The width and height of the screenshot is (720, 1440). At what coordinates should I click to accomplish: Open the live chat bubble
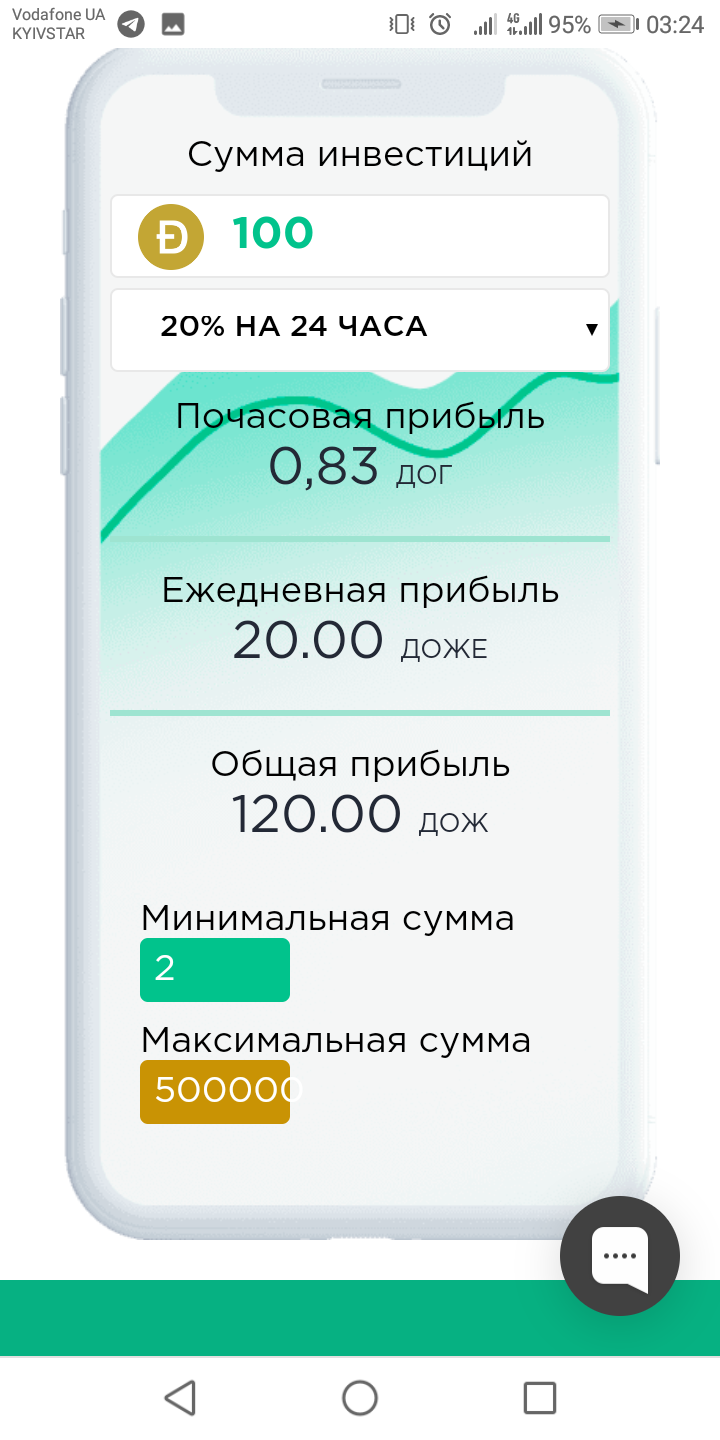tap(620, 1254)
